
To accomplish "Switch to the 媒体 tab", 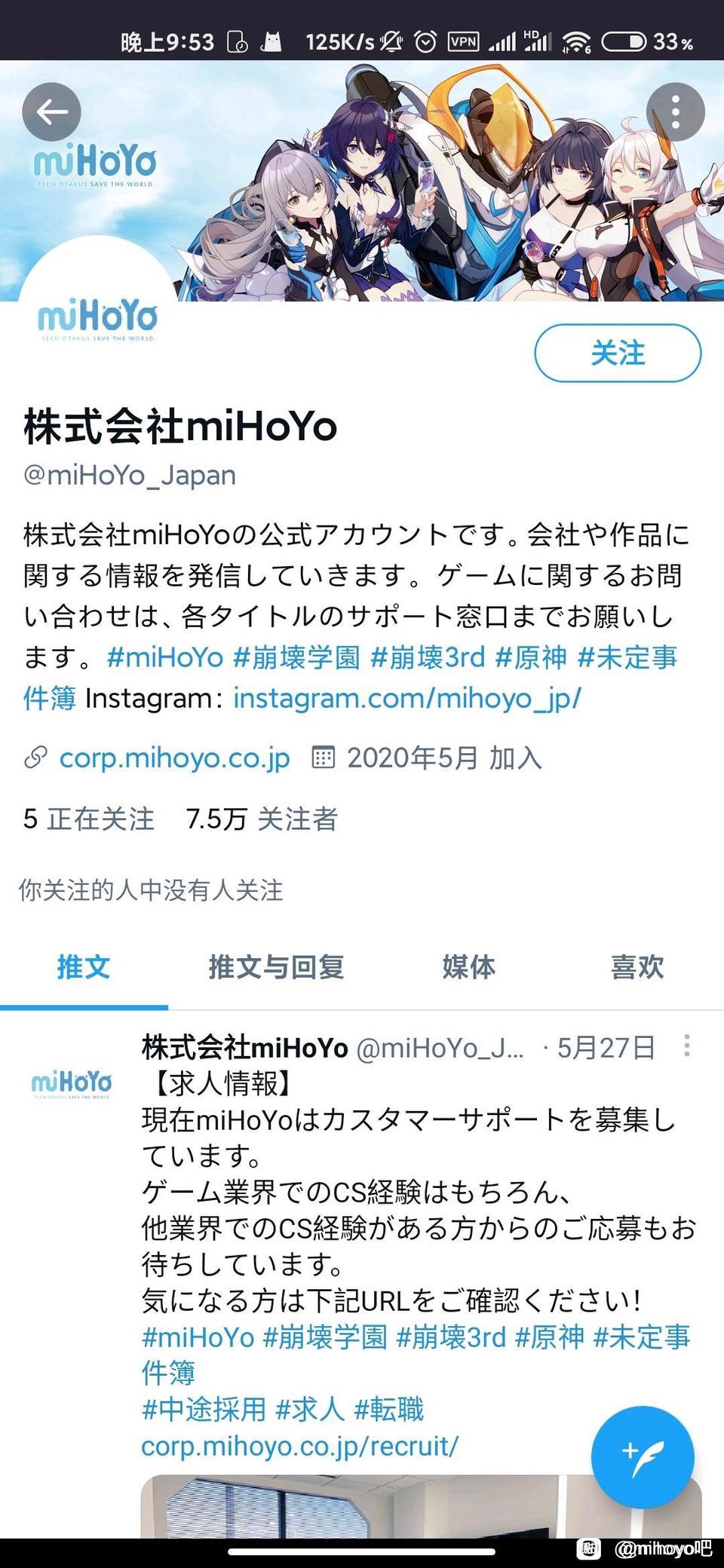I will (x=468, y=966).
